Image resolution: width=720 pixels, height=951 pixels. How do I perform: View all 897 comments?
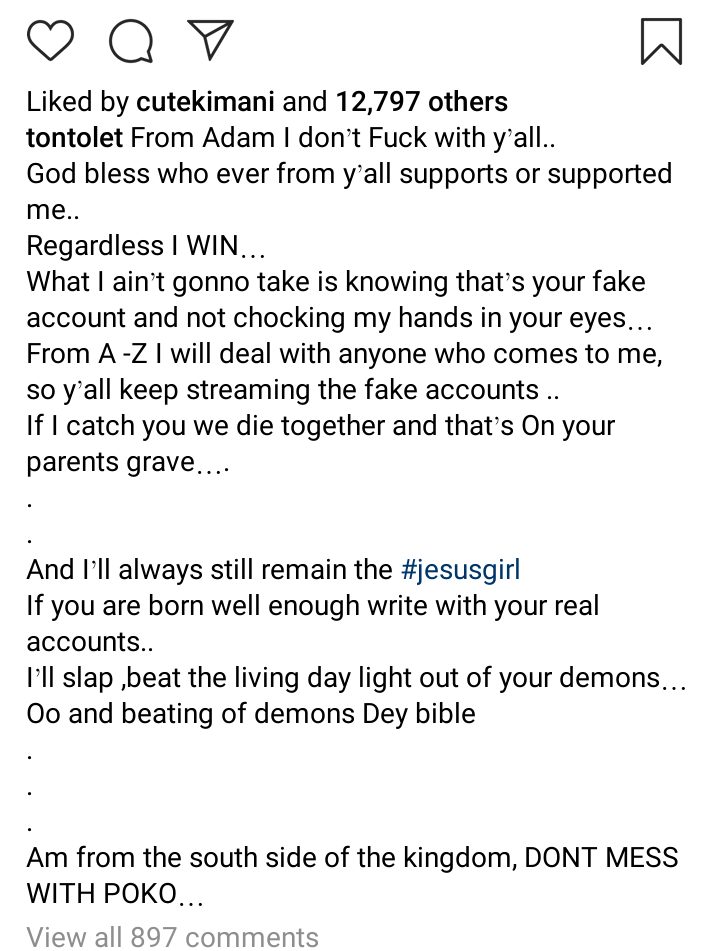click(172, 937)
